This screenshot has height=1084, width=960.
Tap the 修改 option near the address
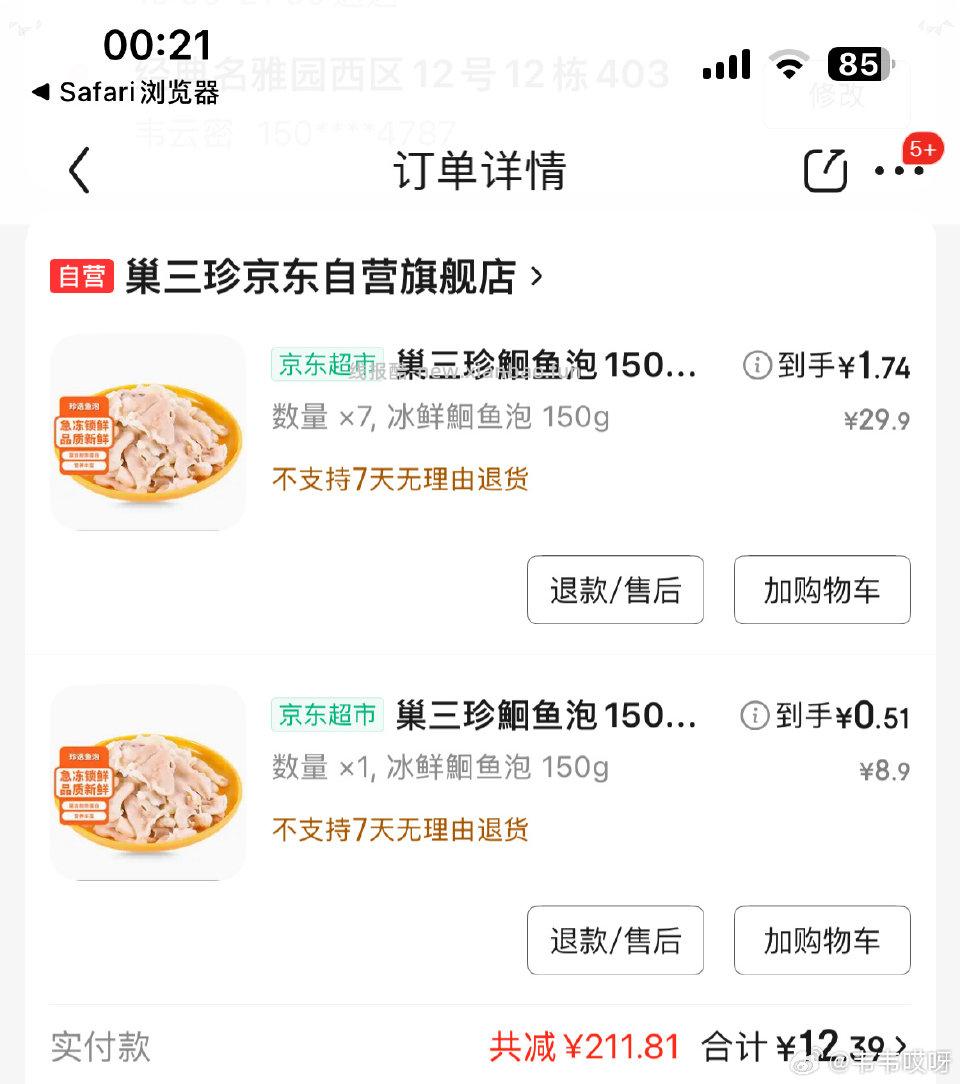(x=837, y=95)
